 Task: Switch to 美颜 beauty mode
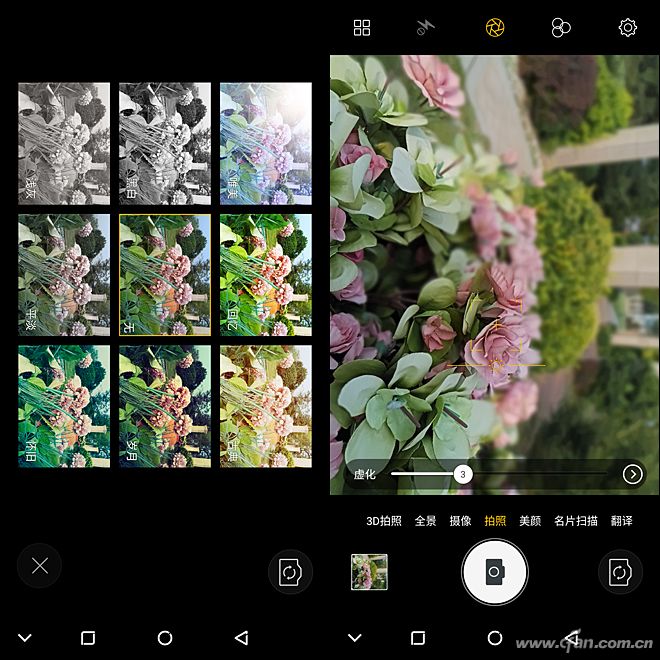[530, 521]
